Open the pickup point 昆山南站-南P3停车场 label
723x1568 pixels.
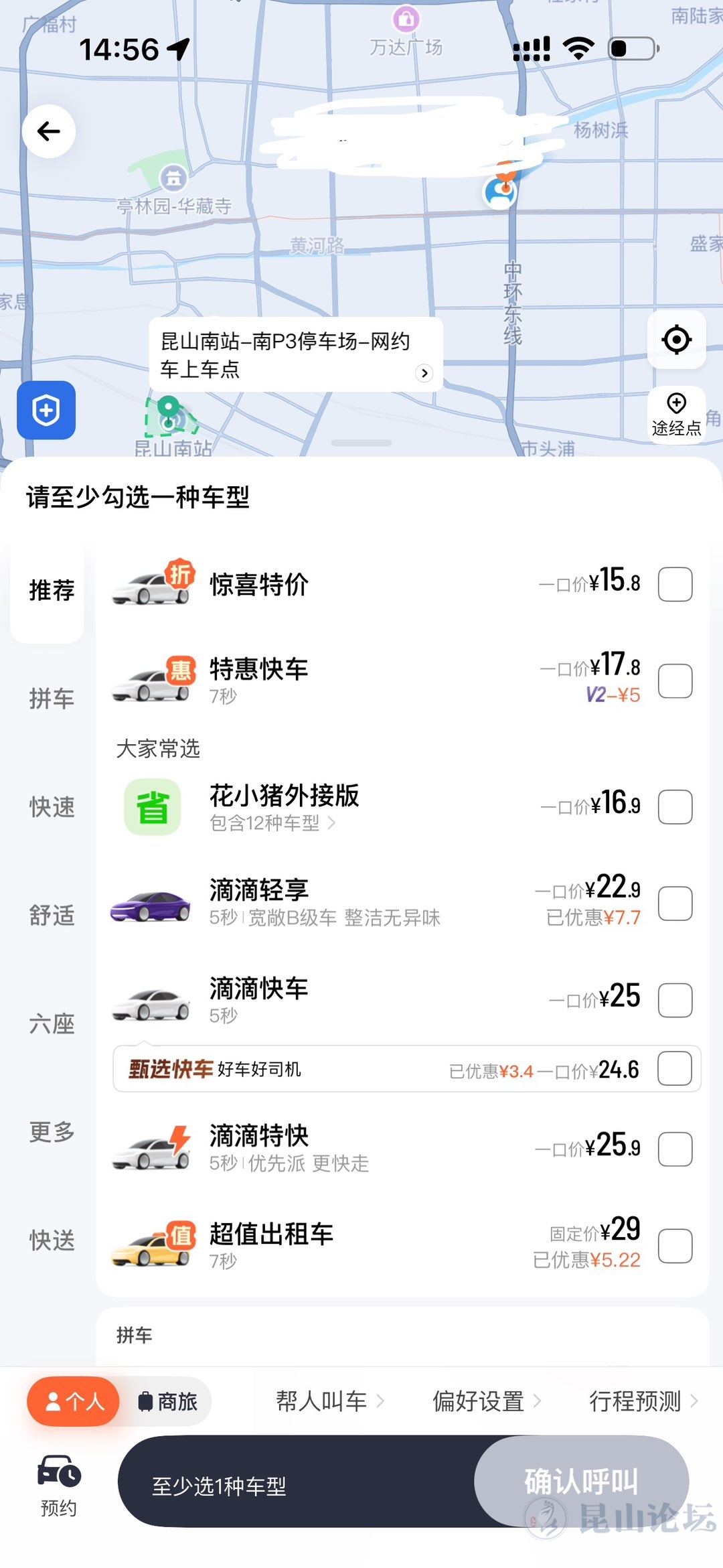(295, 355)
